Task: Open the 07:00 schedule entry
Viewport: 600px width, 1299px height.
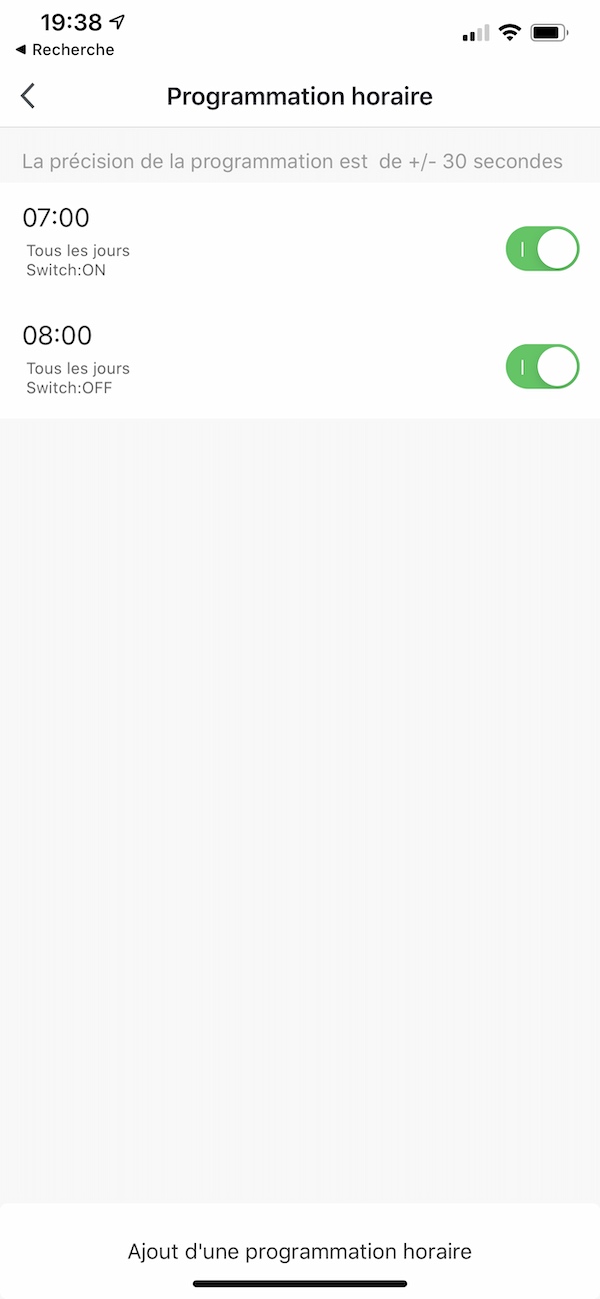Action: (x=200, y=241)
